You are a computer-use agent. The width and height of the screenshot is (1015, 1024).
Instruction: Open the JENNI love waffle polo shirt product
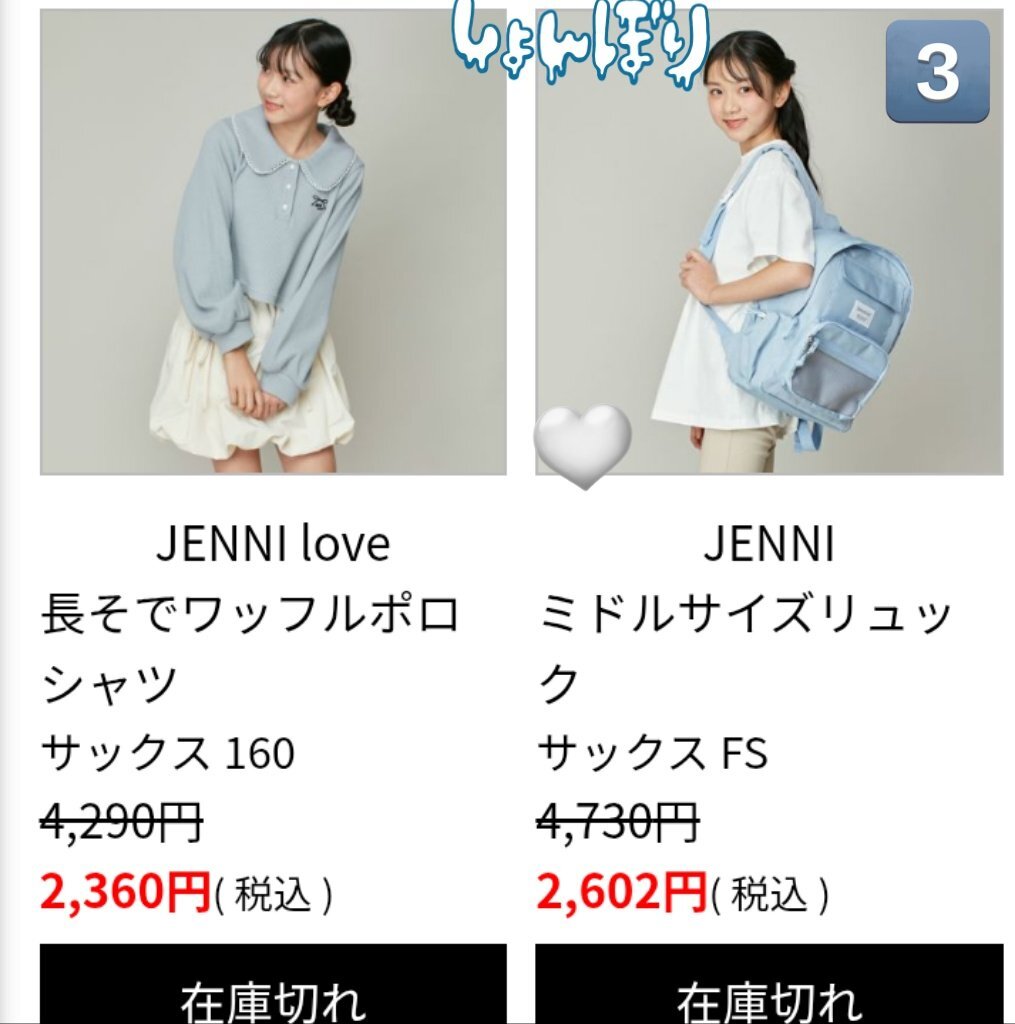point(273,243)
